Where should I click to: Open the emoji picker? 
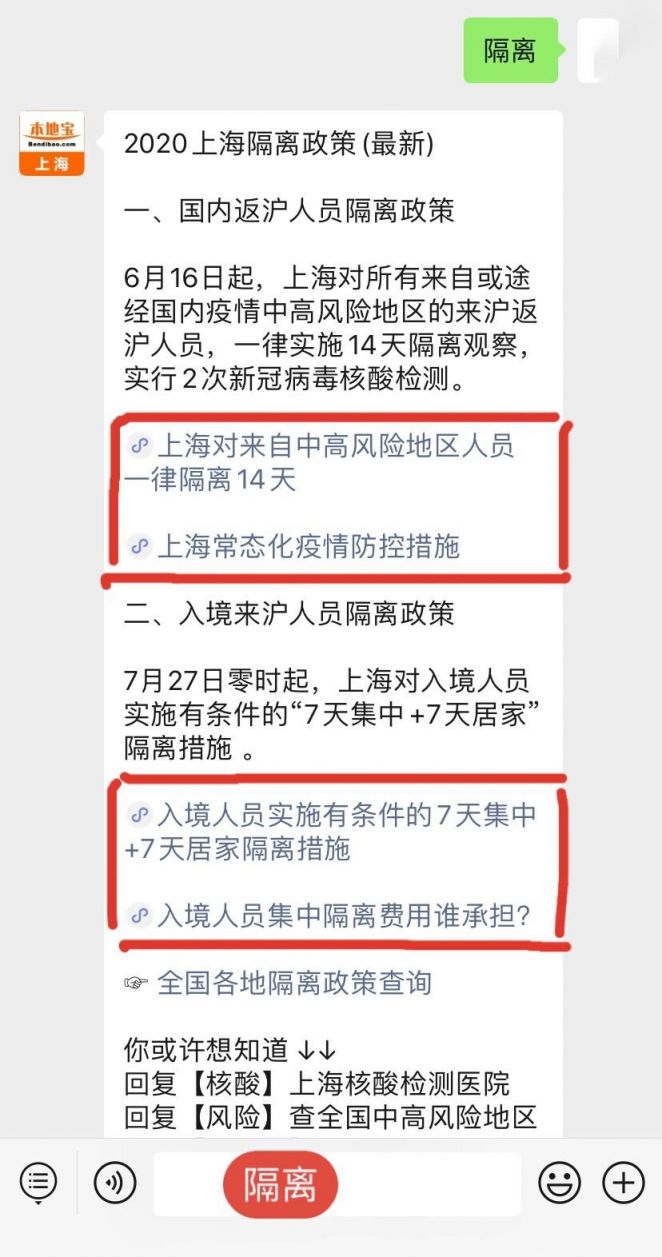point(559,1184)
